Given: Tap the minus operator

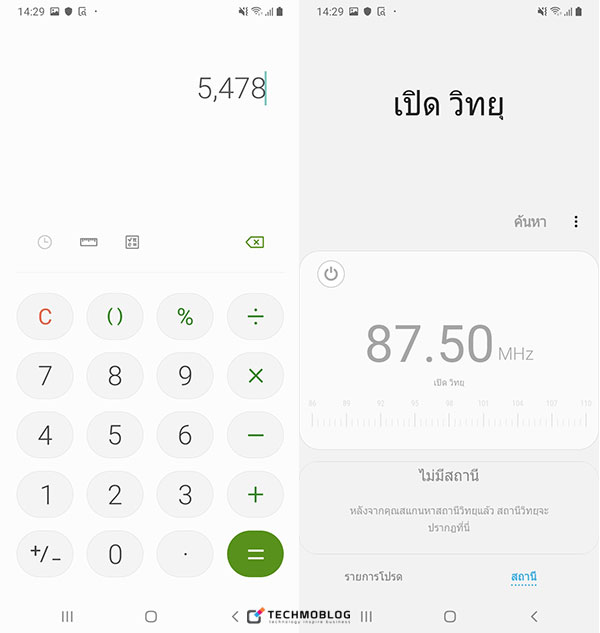Looking at the screenshot, I should click(255, 435).
